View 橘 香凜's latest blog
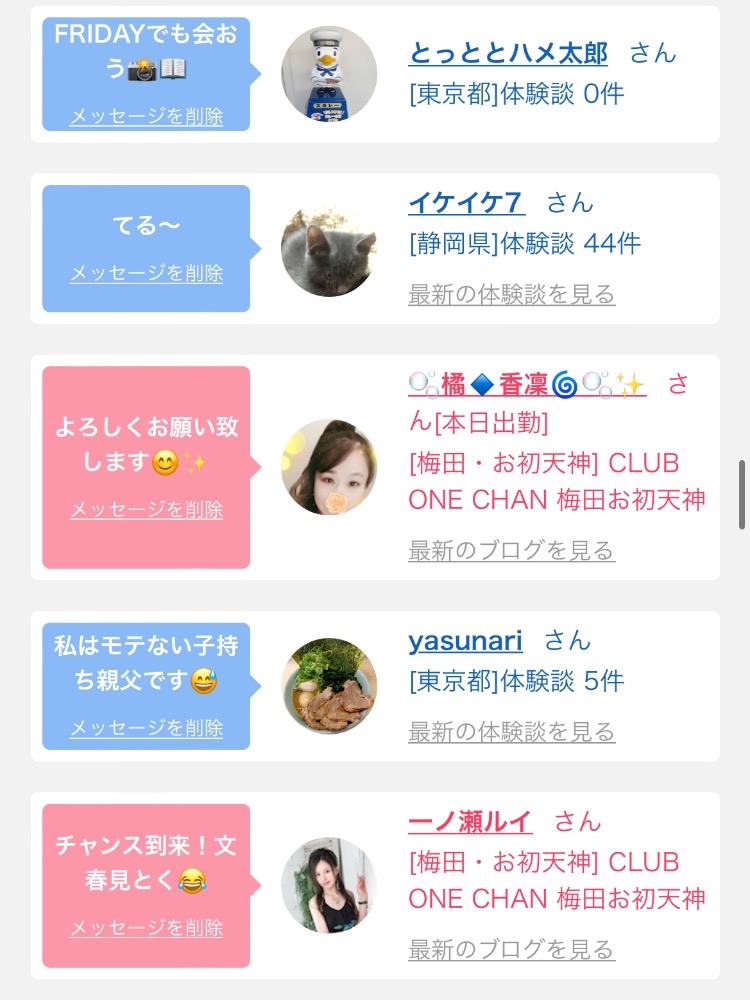This screenshot has width=750, height=1000. [x=511, y=550]
